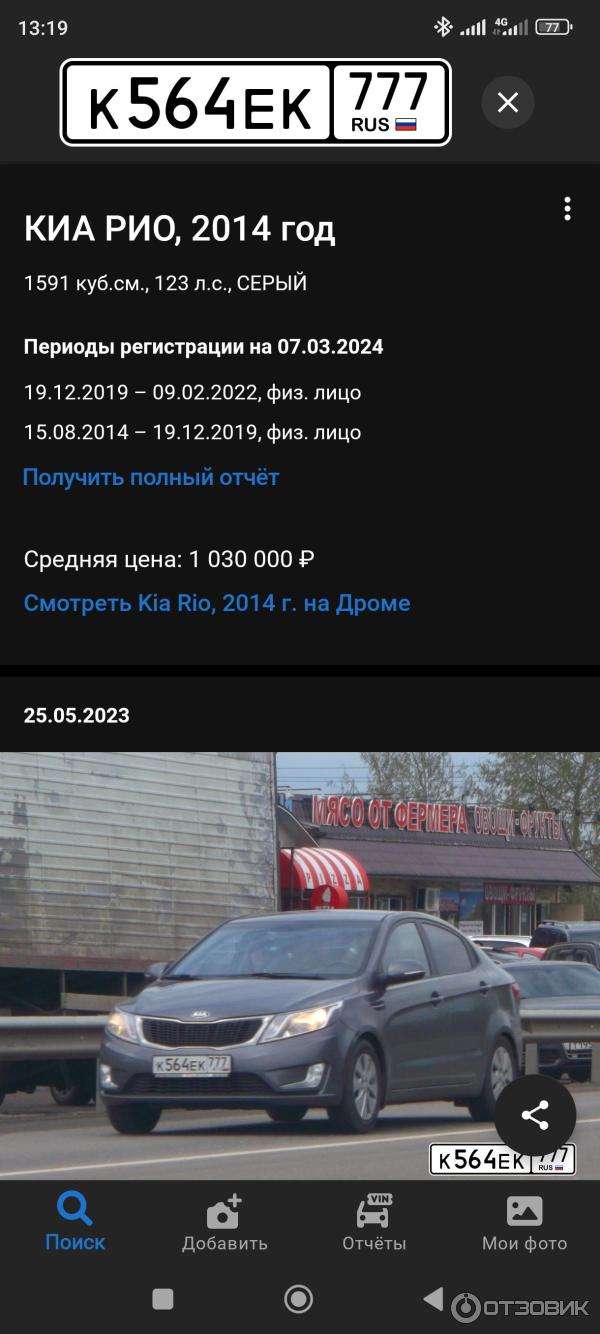Switch to the Добавить tab
The image size is (600, 1334).
(x=225, y=1222)
